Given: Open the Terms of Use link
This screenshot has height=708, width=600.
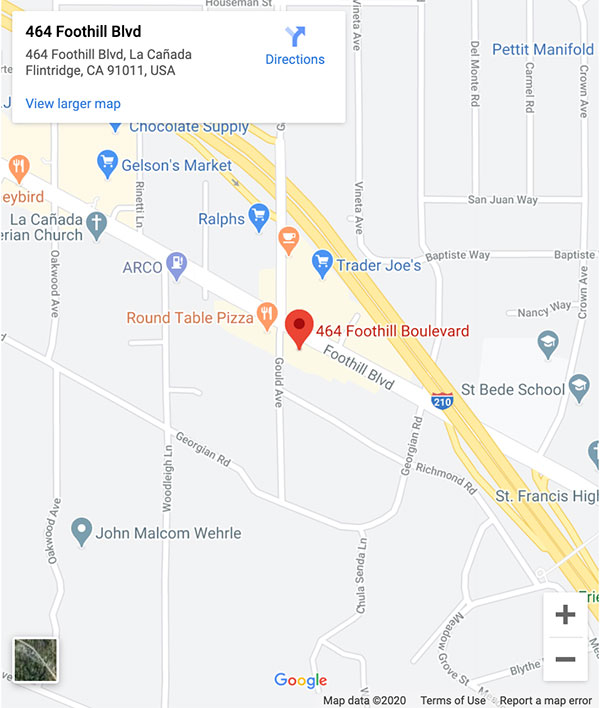Looking at the screenshot, I should (453, 700).
